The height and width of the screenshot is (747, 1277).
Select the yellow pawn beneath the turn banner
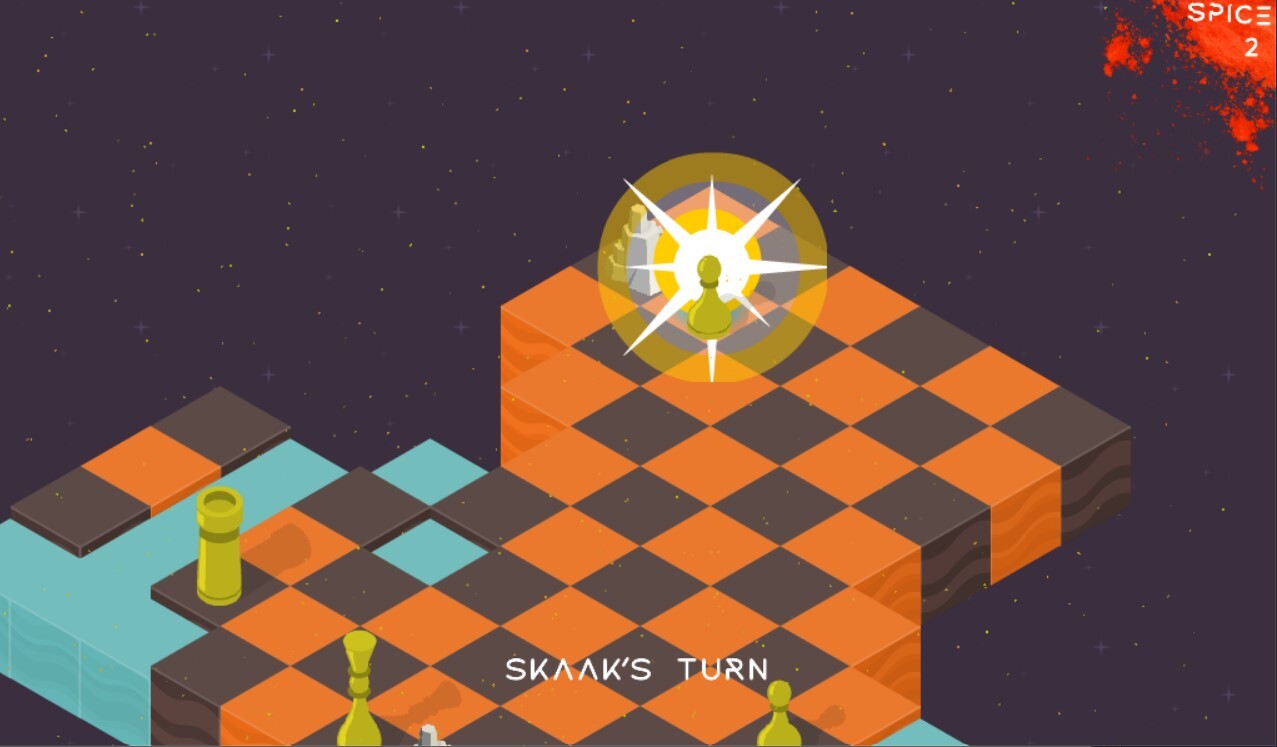[x=779, y=714]
